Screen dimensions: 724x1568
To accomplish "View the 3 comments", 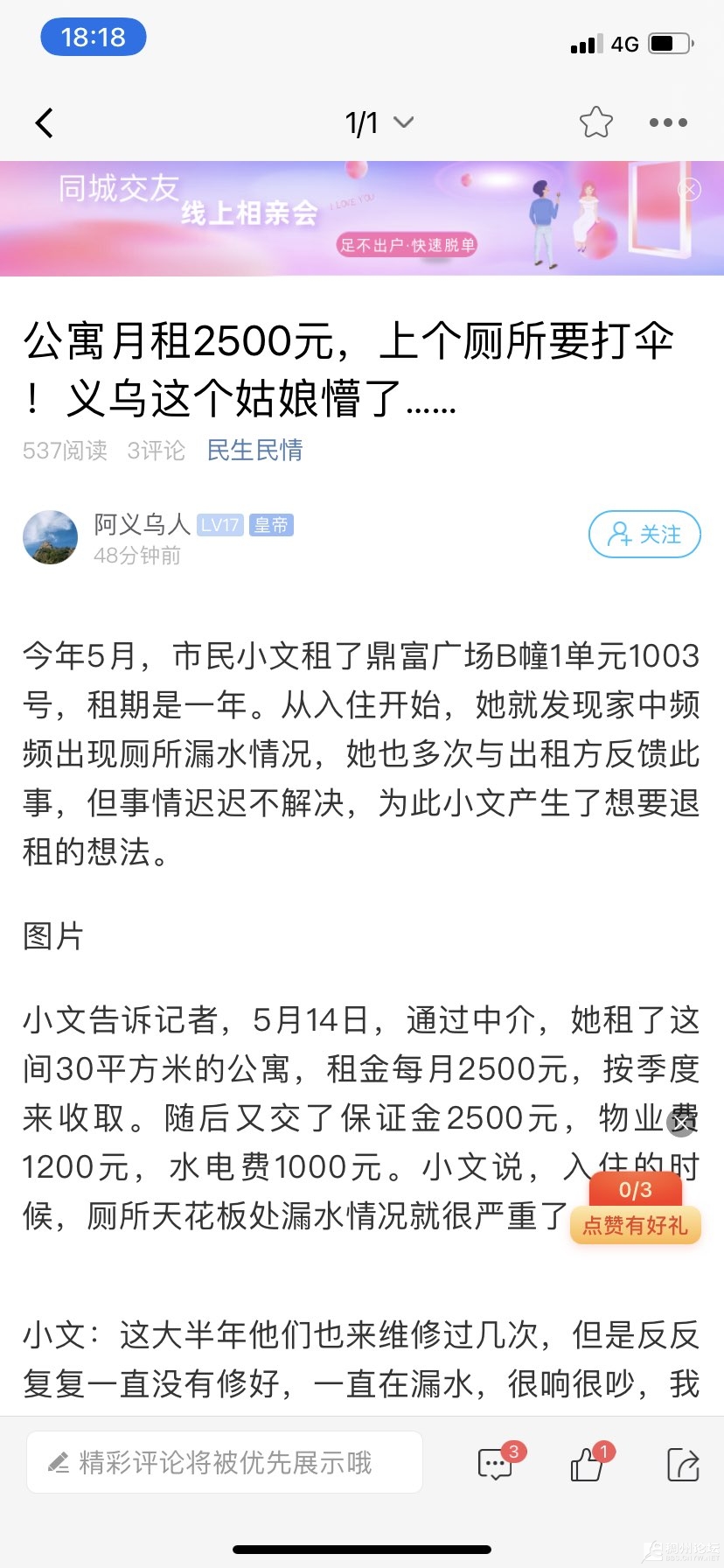I will (x=495, y=1464).
